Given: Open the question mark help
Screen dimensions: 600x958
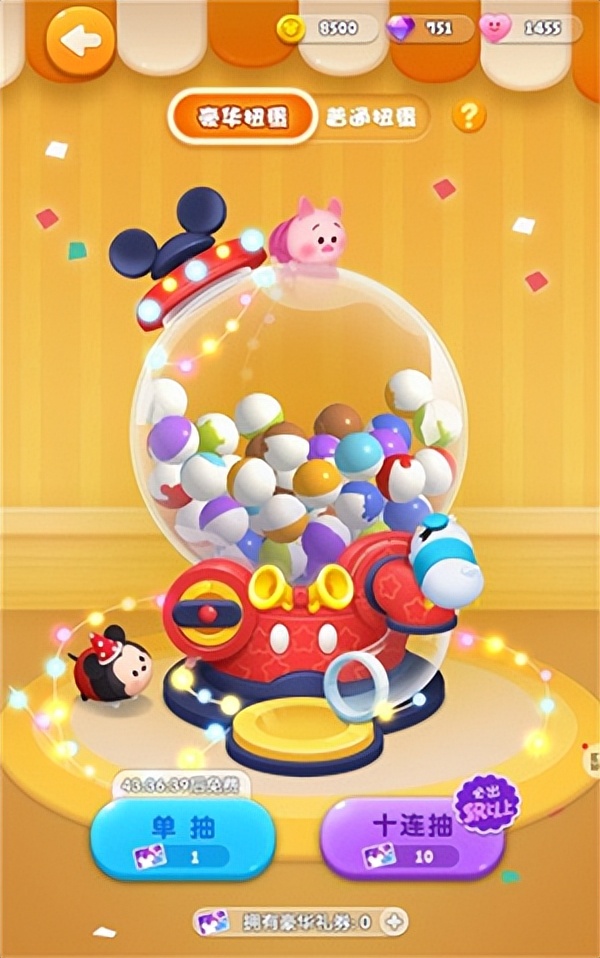Looking at the screenshot, I should click(468, 116).
